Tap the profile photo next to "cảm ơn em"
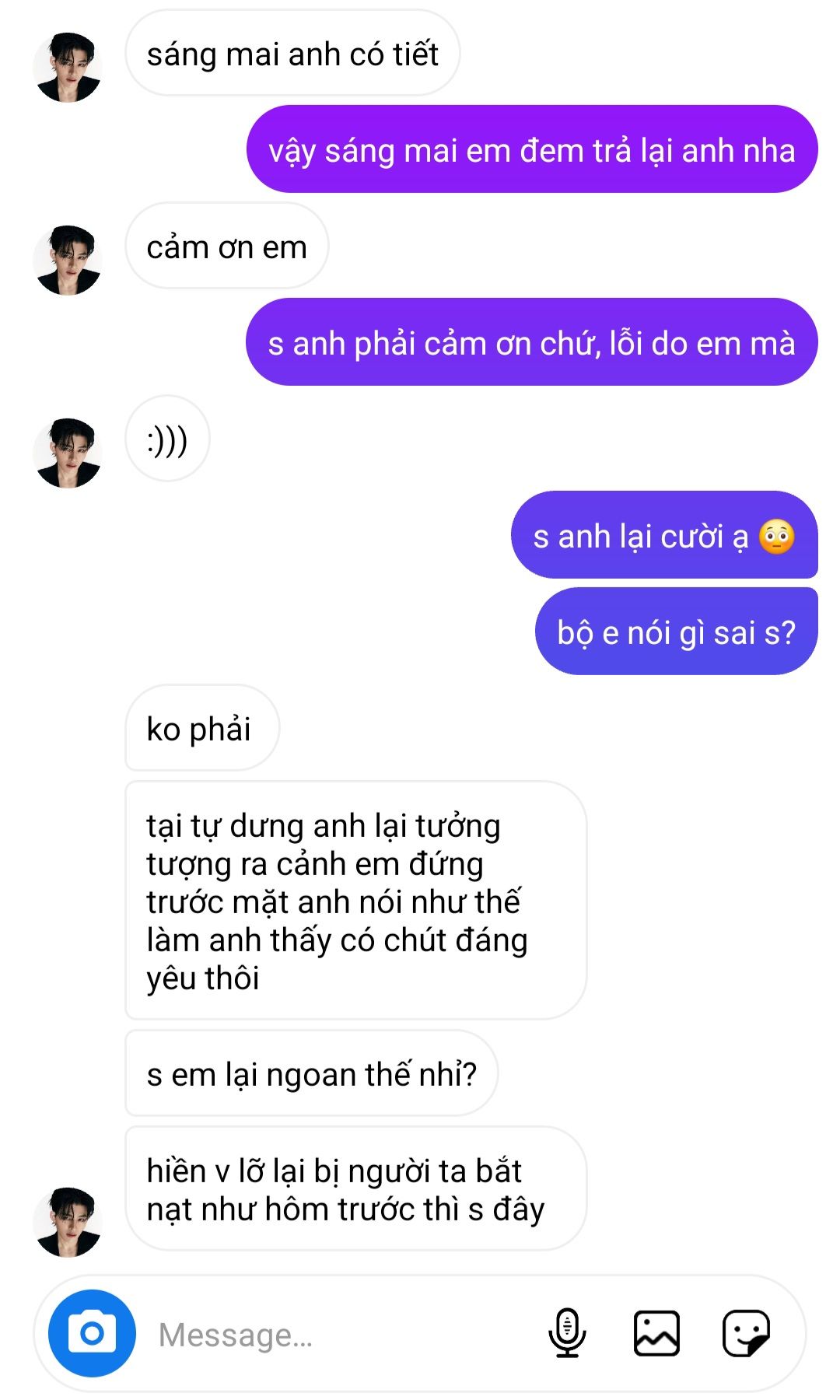This screenshot has height=1400, width=840. click(68, 261)
